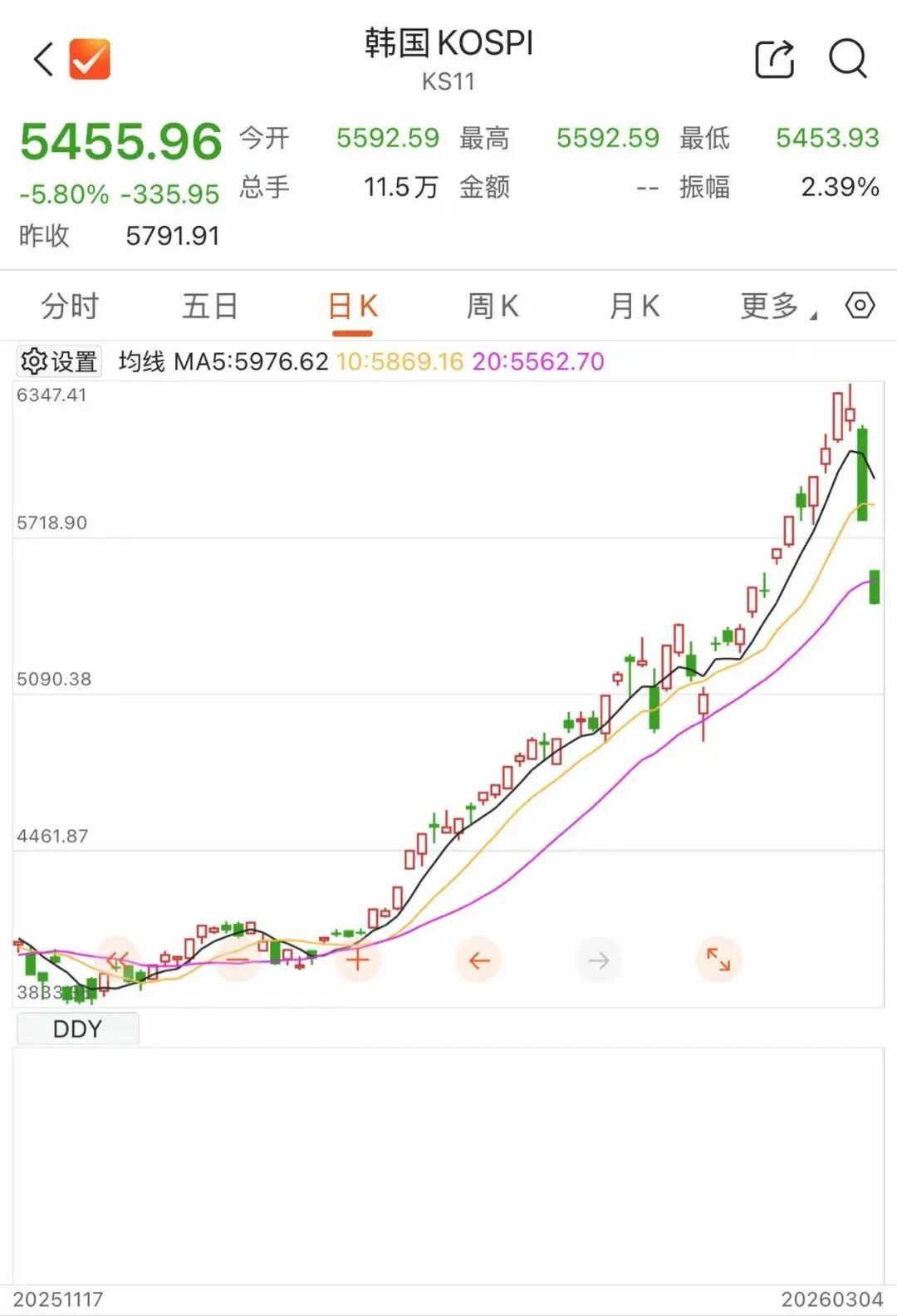Move chart left with the left arrow button

click(478, 960)
